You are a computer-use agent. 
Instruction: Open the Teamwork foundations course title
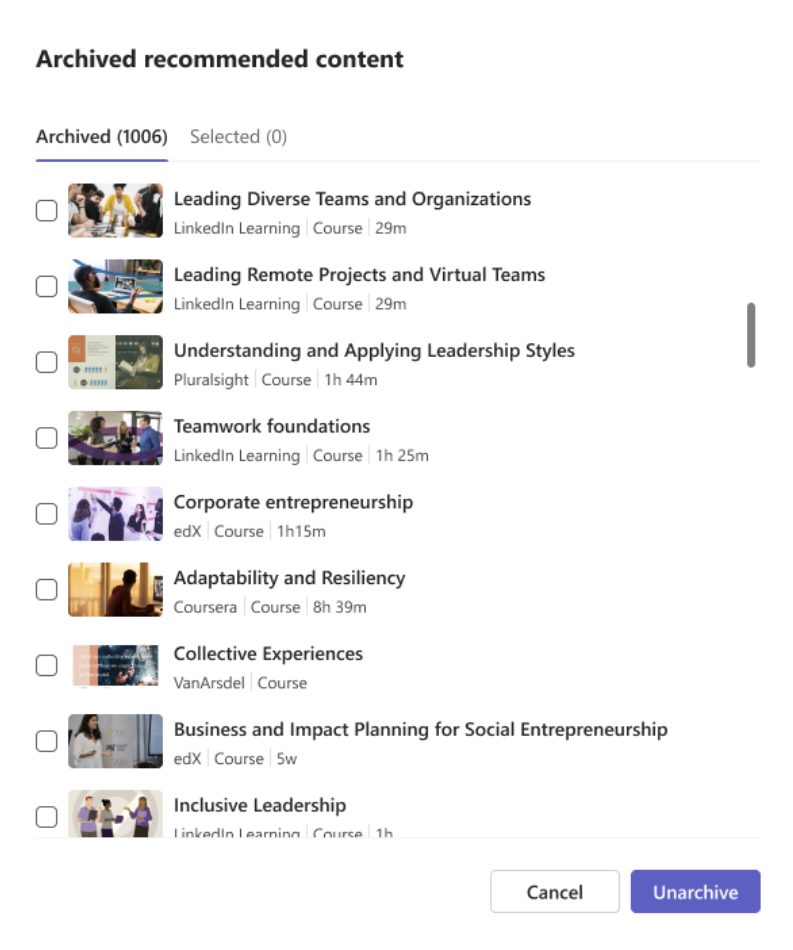click(x=271, y=426)
